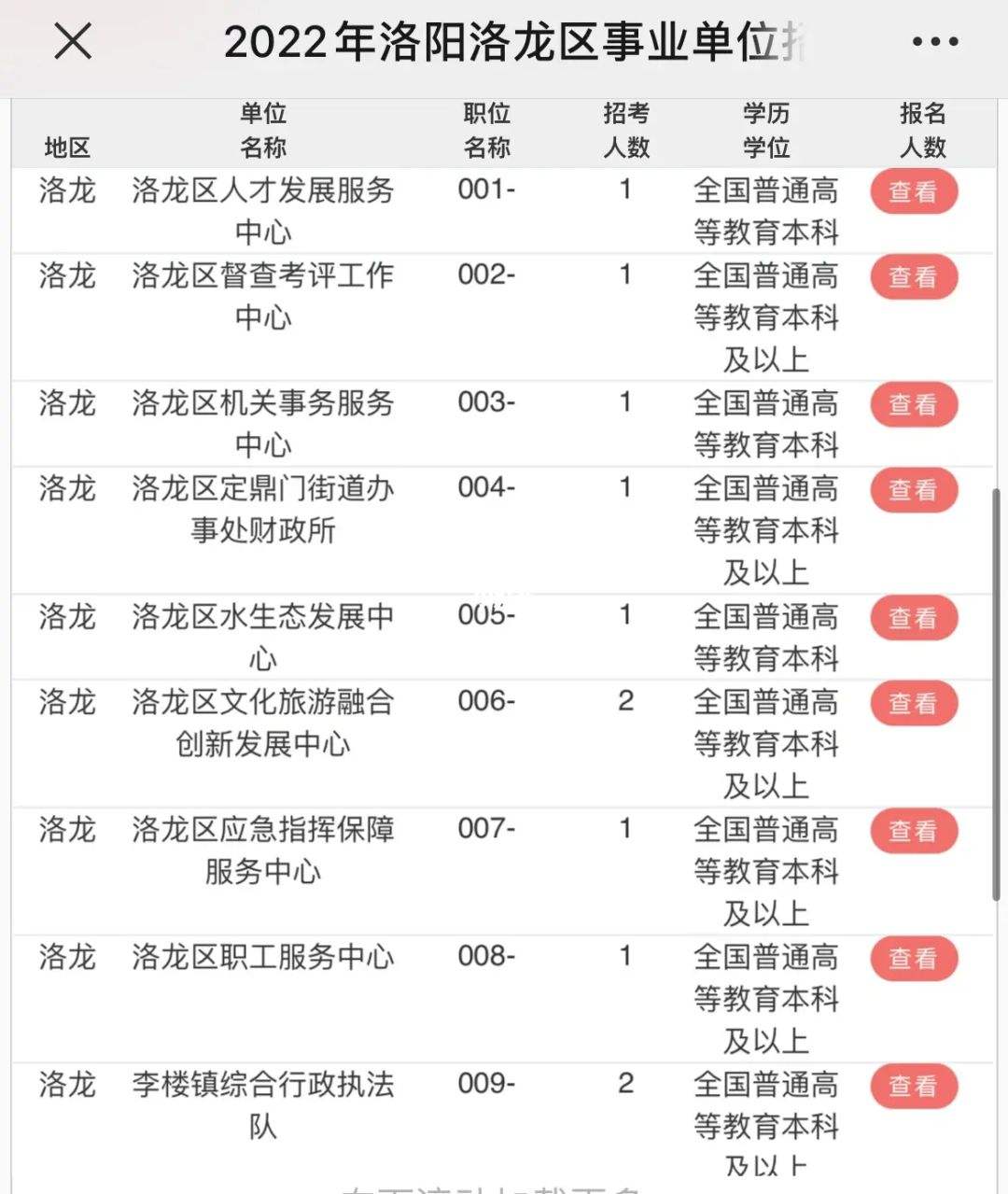
Task: Tap the 洛龙 cell in the first row
Action: (63, 191)
